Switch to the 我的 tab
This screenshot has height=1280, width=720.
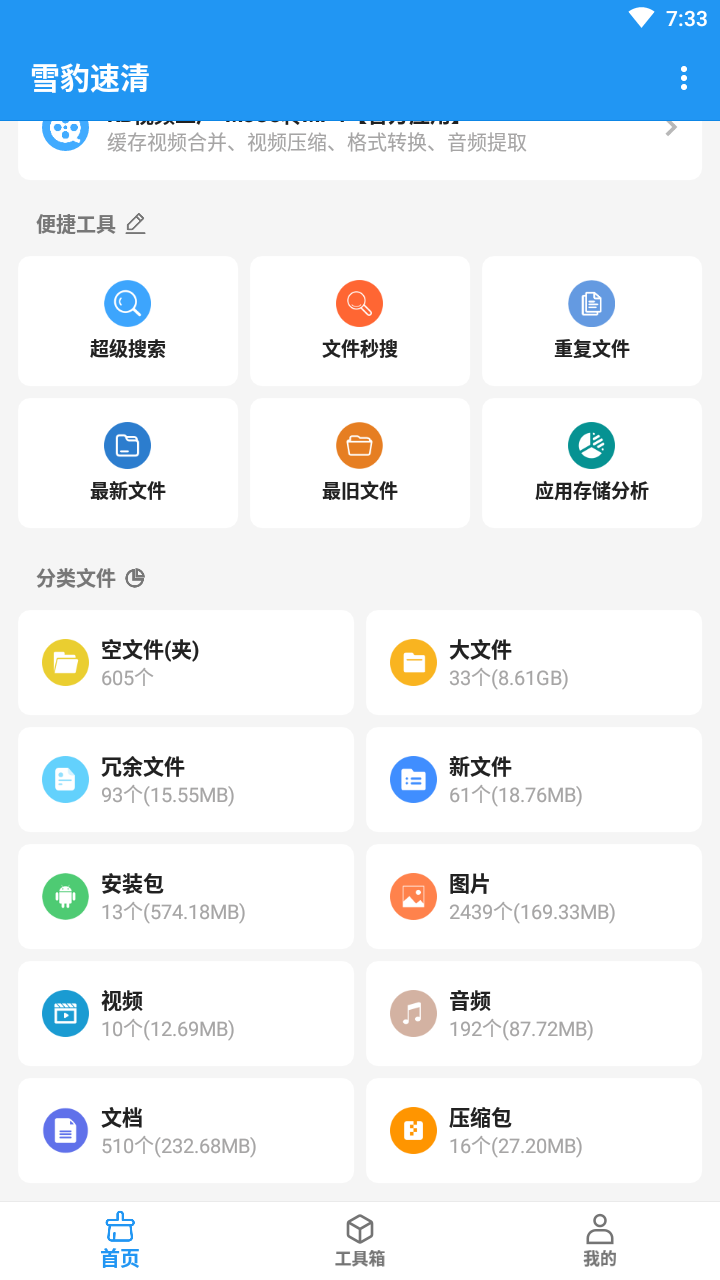[x=600, y=1241]
